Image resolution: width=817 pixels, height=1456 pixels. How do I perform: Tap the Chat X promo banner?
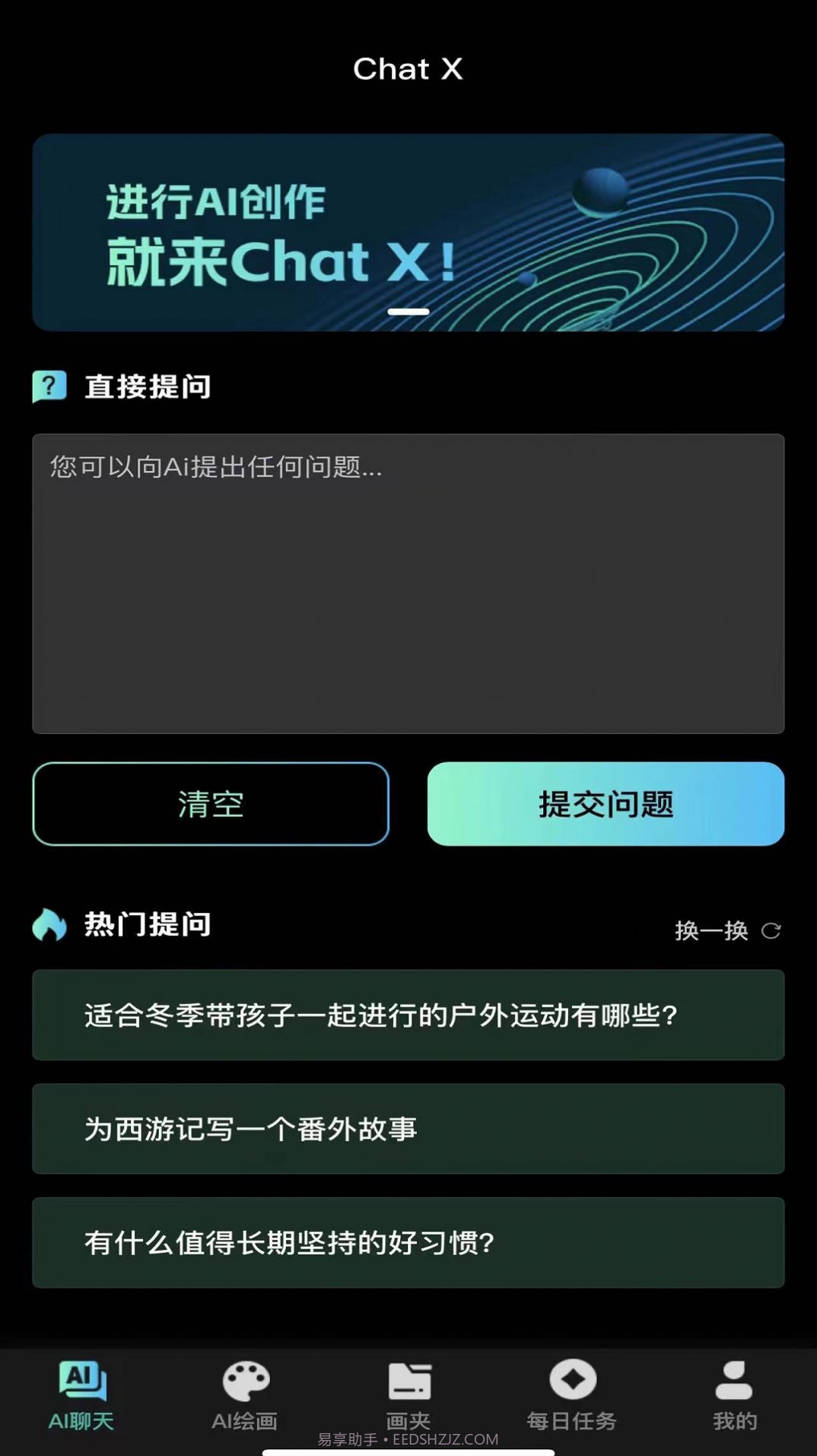tap(408, 232)
